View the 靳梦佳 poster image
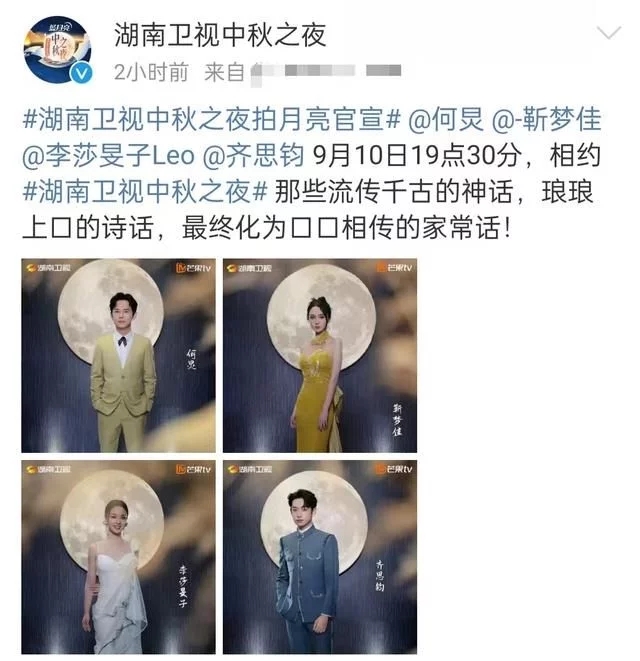The image size is (640, 661). pyautogui.click(x=319, y=355)
